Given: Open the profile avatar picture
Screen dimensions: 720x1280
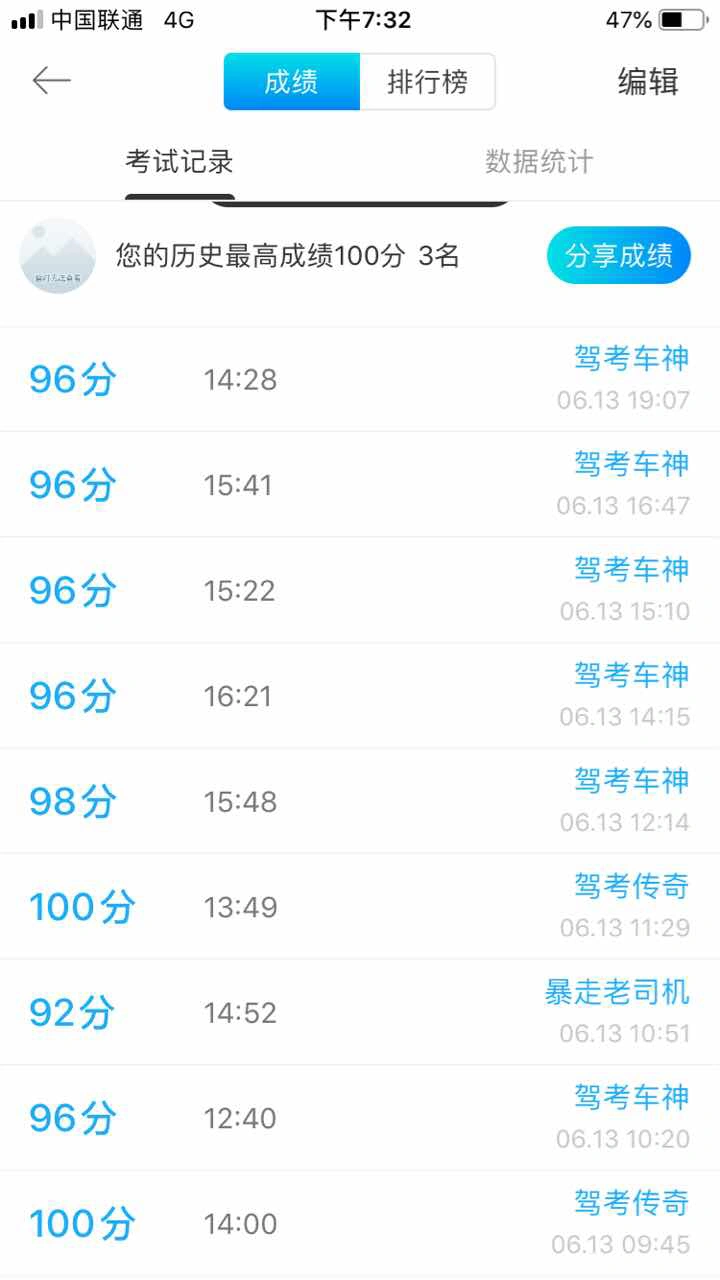Looking at the screenshot, I should pyautogui.click(x=58, y=256).
